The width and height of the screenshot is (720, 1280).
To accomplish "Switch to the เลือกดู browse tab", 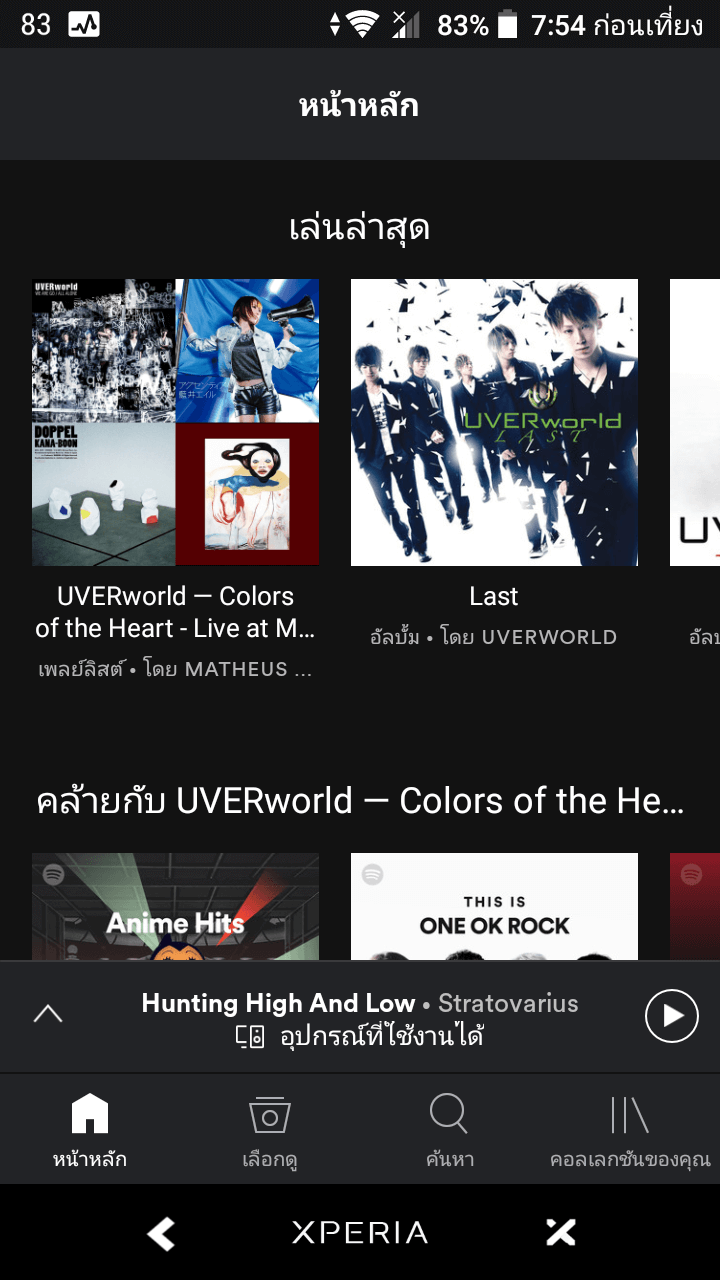I will click(x=270, y=1130).
